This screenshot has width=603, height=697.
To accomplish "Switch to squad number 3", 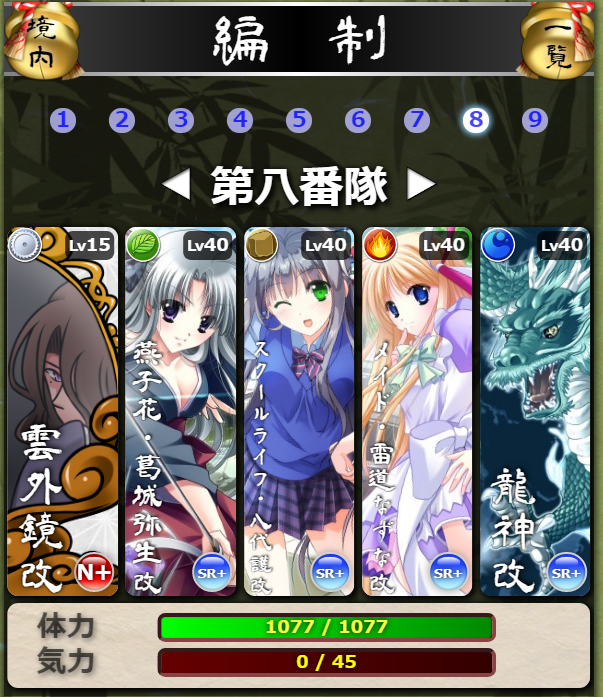I will click(181, 121).
